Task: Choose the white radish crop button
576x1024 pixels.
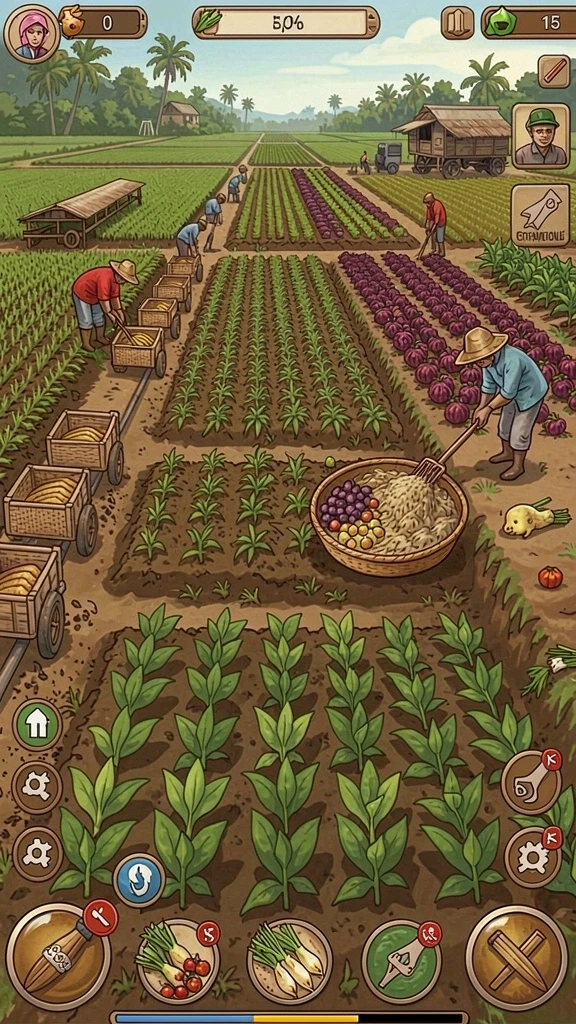Action: tap(289, 961)
